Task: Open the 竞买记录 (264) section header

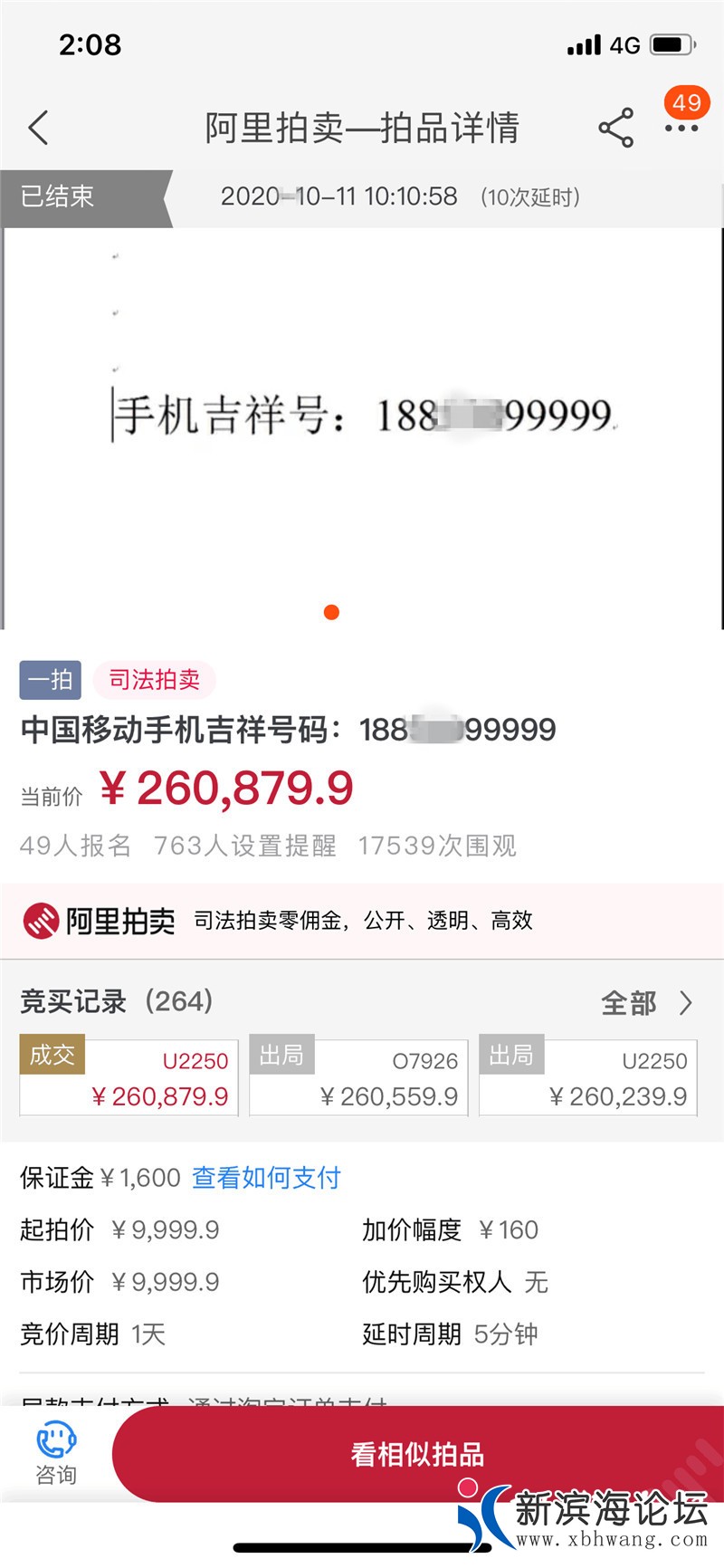Action: [x=115, y=1002]
